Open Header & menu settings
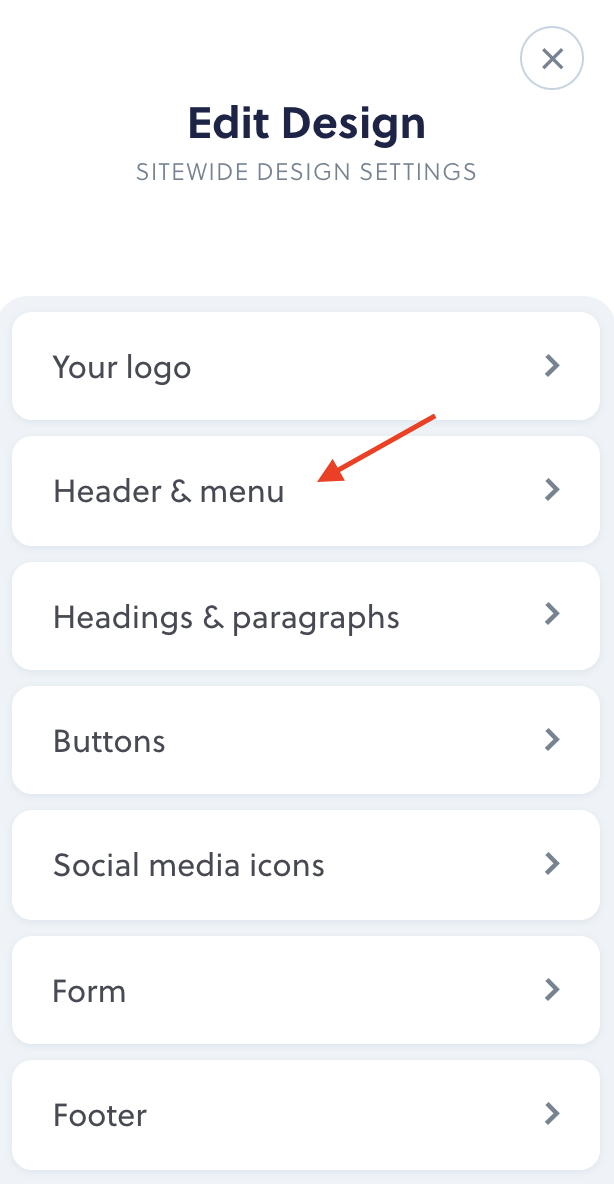This screenshot has width=614, height=1184. [306, 491]
